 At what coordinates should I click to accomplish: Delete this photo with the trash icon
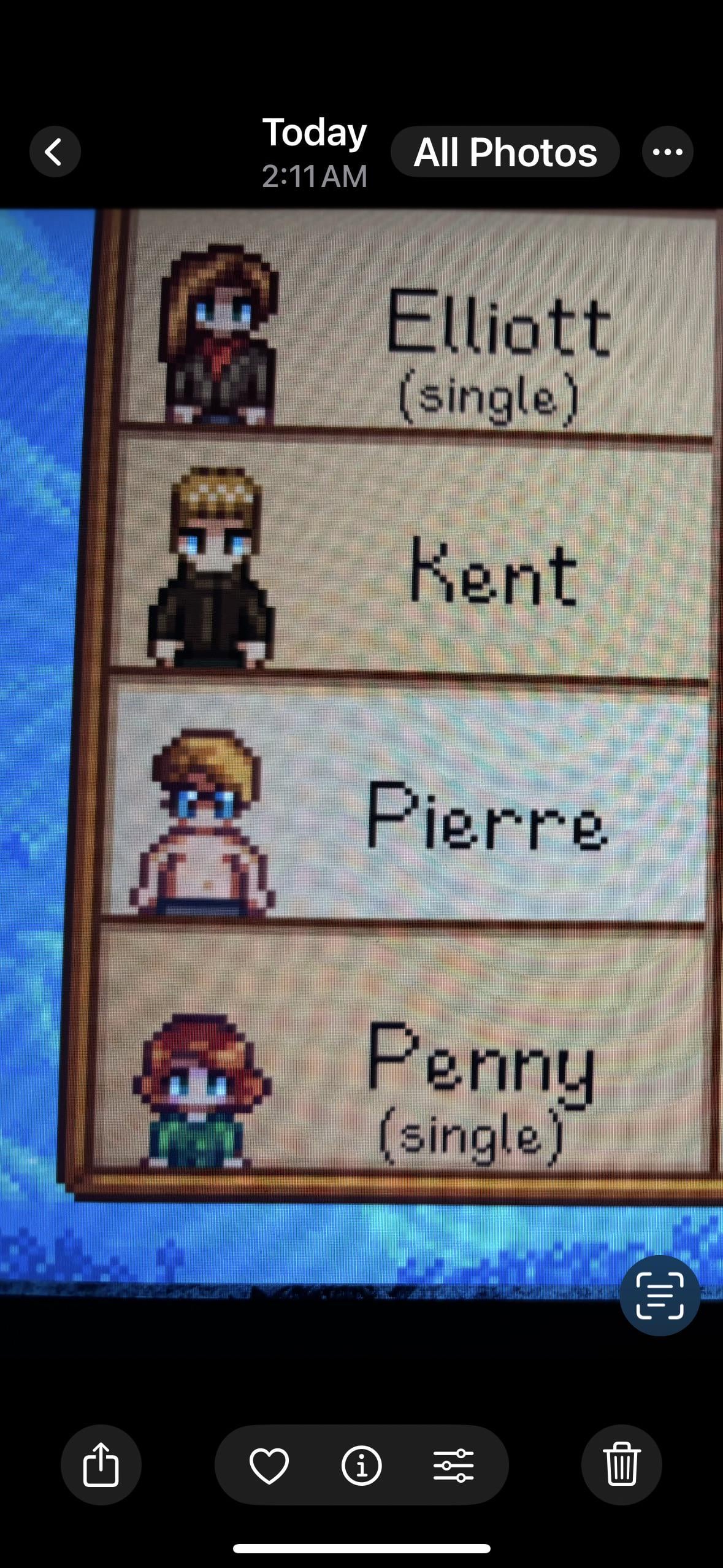coord(621,1464)
